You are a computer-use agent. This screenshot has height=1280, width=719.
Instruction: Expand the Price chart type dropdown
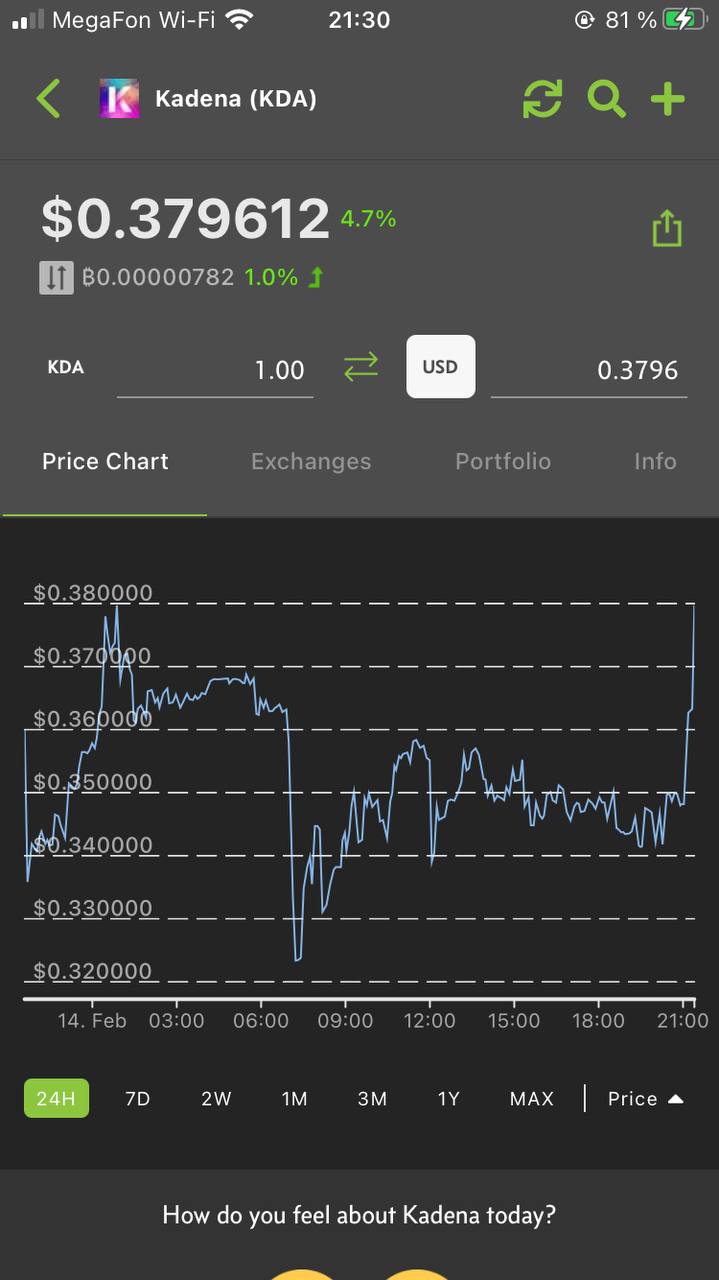click(x=646, y=1099)
